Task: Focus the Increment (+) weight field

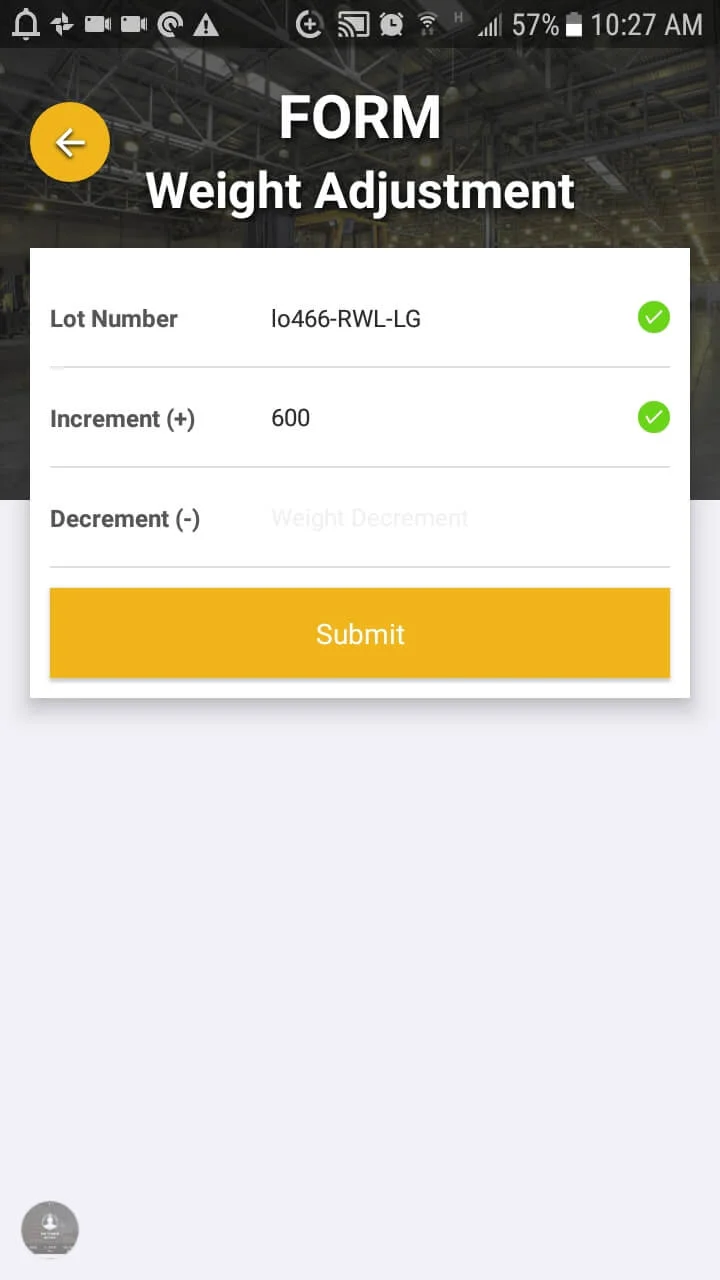Action: (440, 418)
